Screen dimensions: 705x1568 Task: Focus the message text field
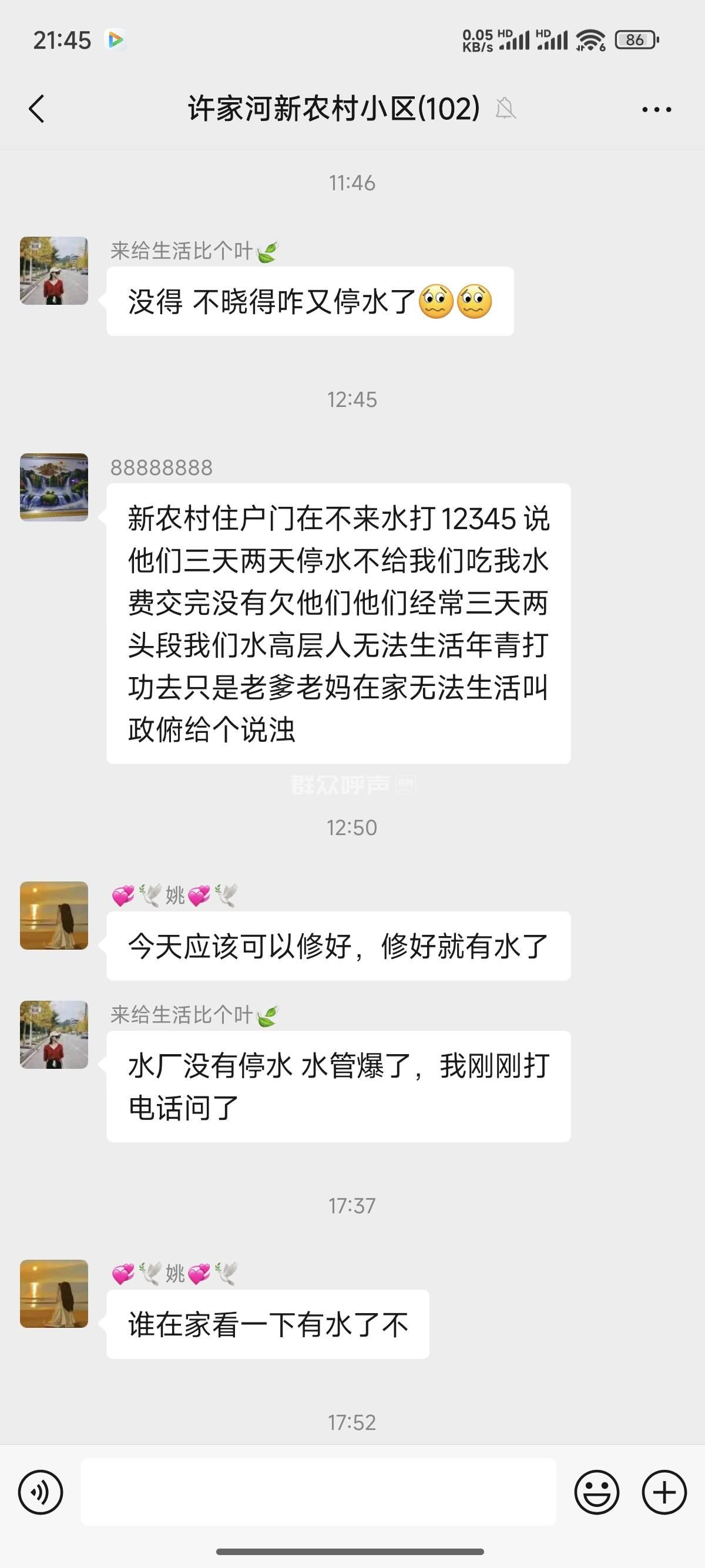(x=318, y=1492)
